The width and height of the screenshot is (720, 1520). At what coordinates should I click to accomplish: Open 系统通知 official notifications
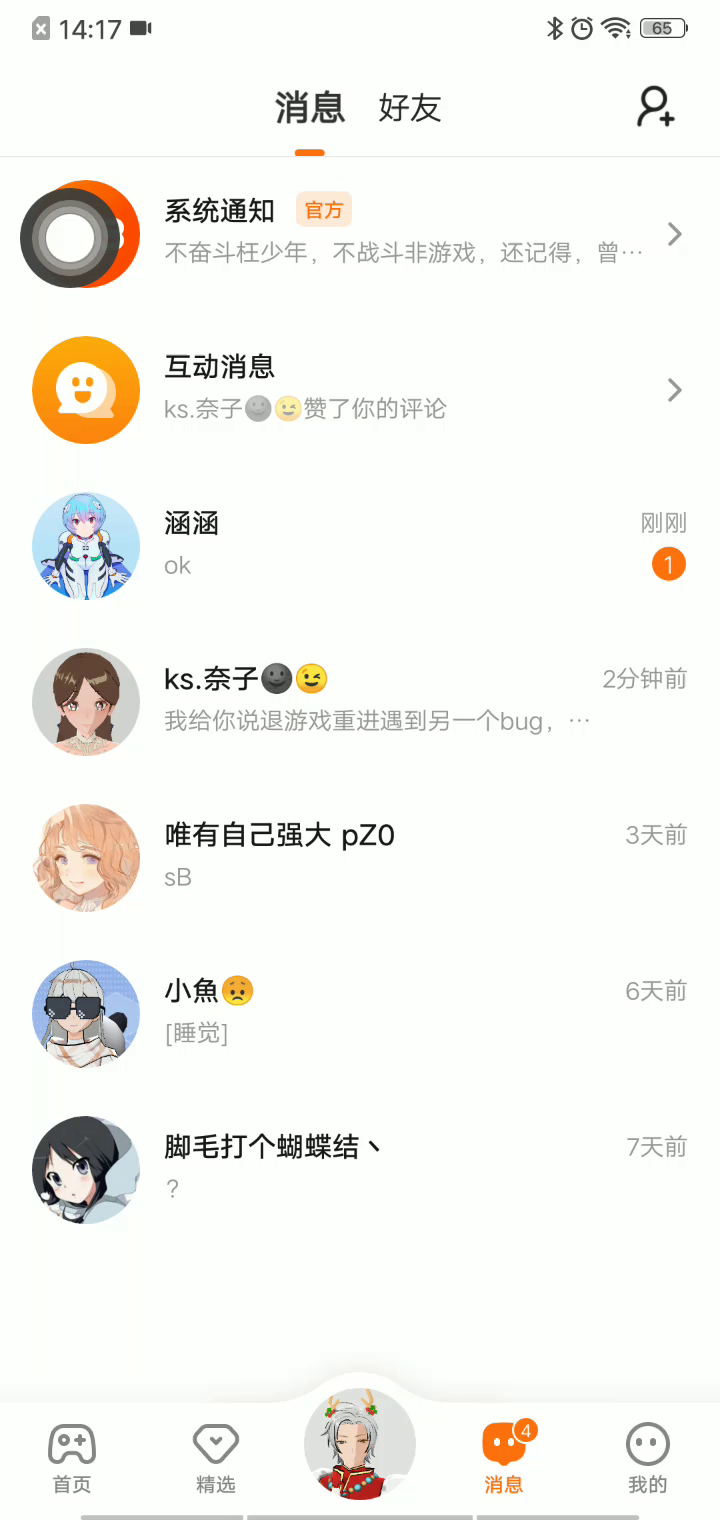click(400, 234)
